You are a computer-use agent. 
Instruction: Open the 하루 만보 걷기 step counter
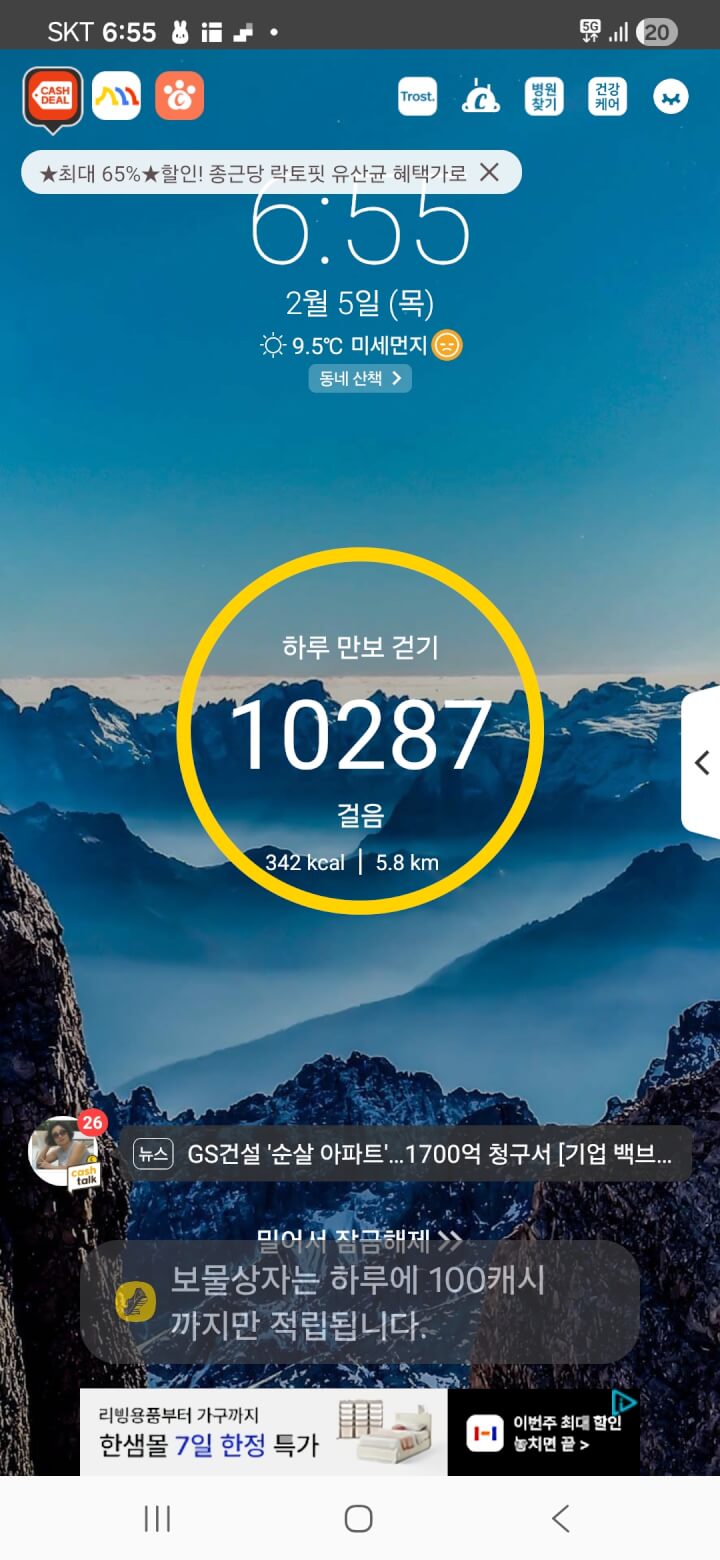[x=360, y=730]
